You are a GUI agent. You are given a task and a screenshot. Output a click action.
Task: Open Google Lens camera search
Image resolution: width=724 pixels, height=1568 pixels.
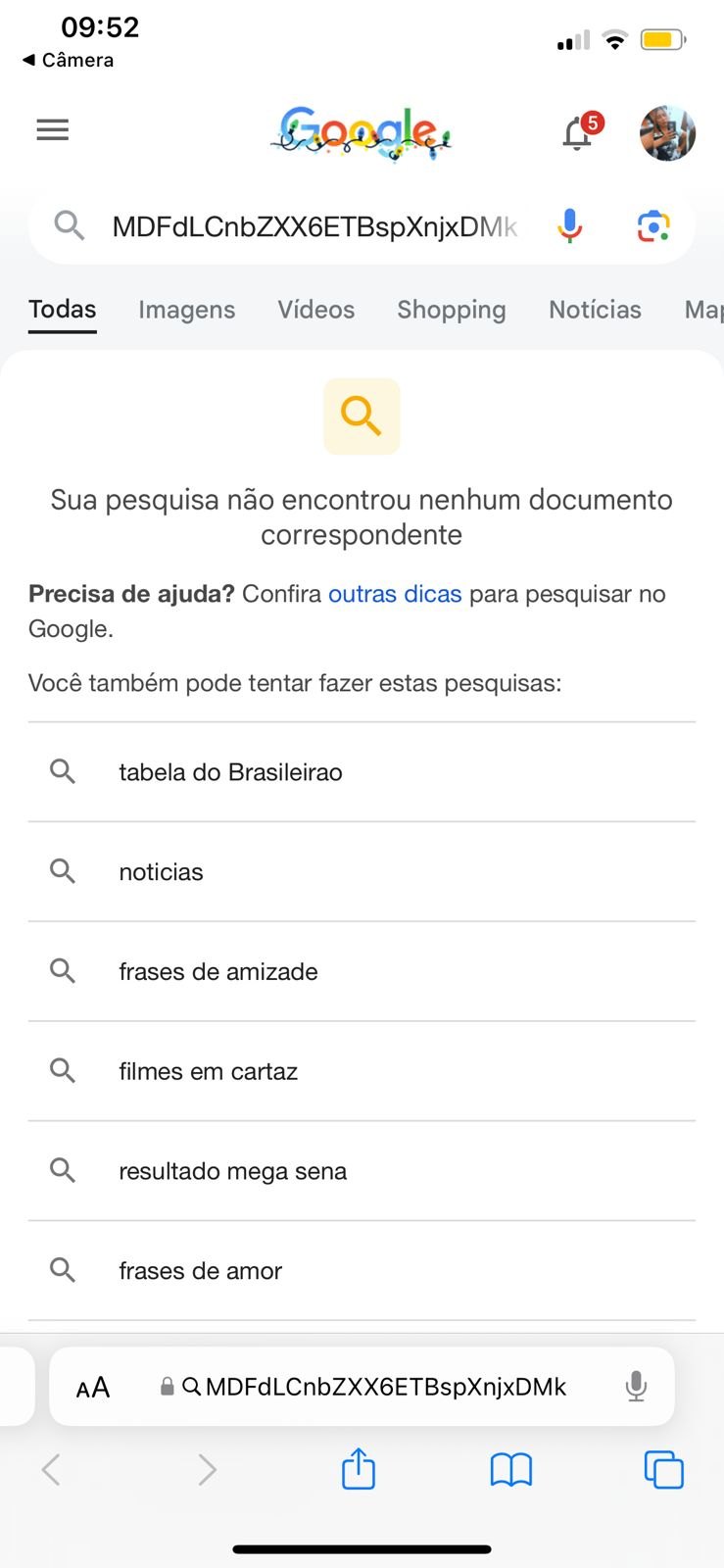(x=652, y=225)
